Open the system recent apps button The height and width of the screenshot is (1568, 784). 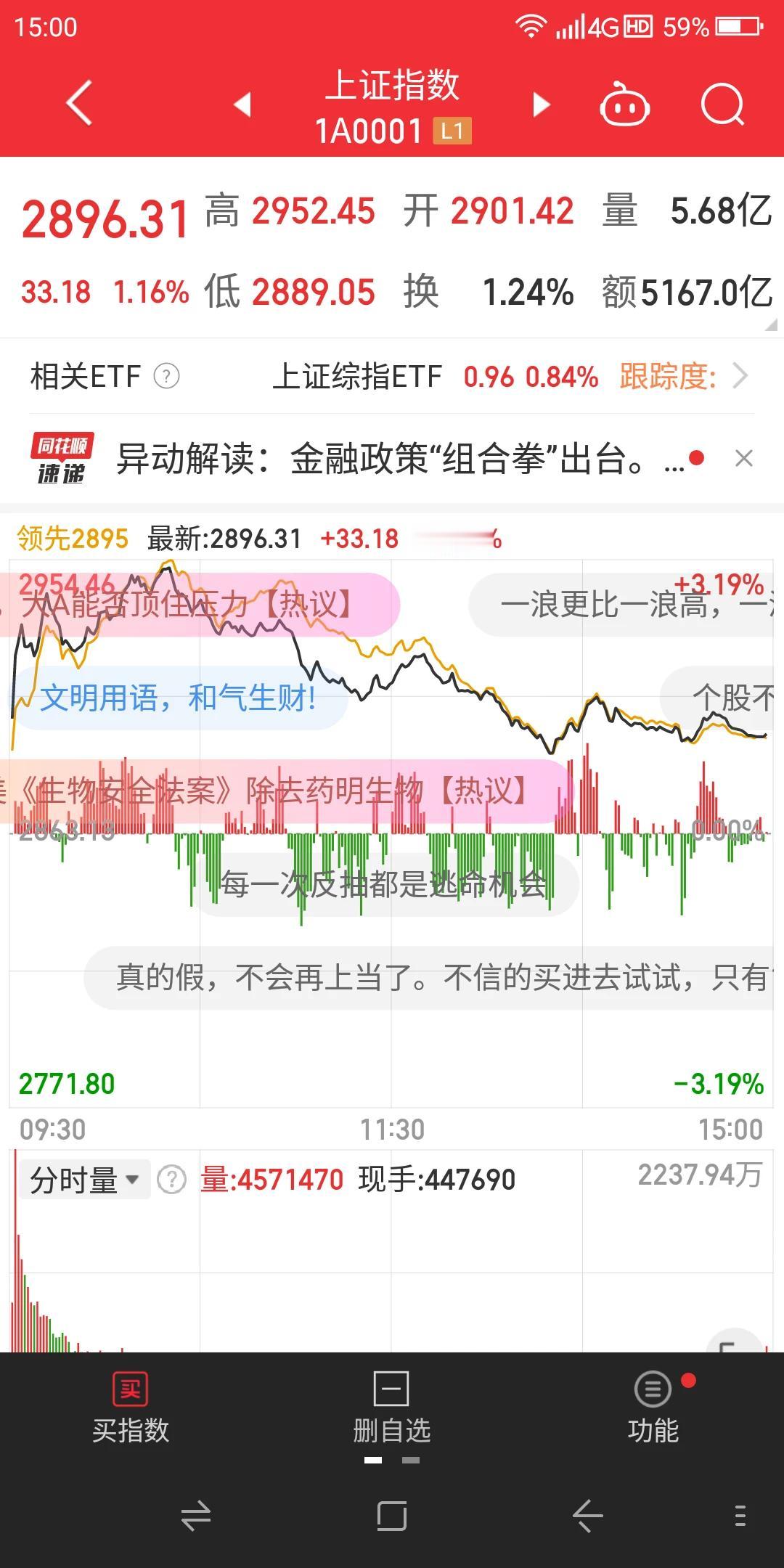[392, 1516]
